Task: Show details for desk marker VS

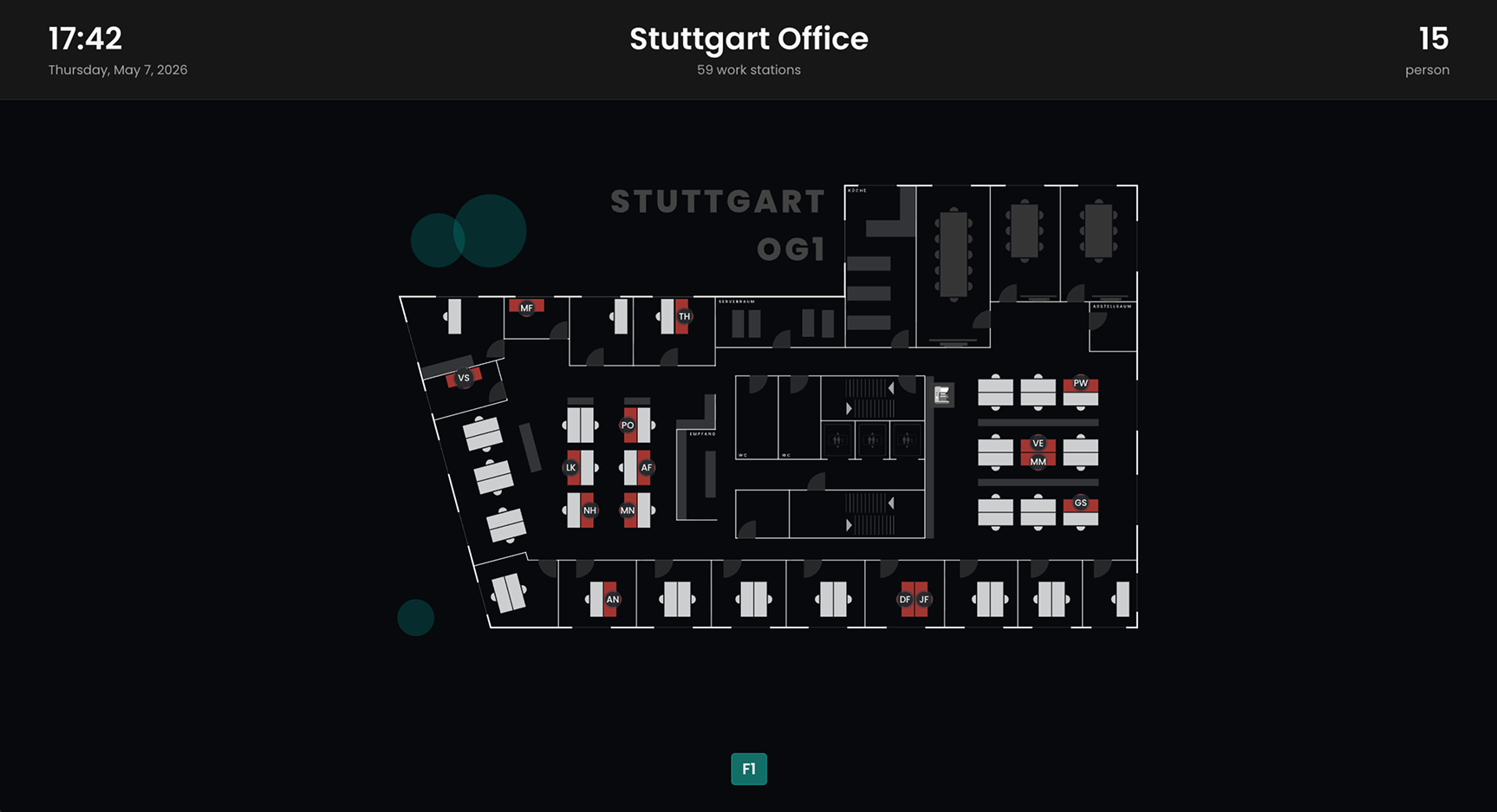Action: [464, 378]
